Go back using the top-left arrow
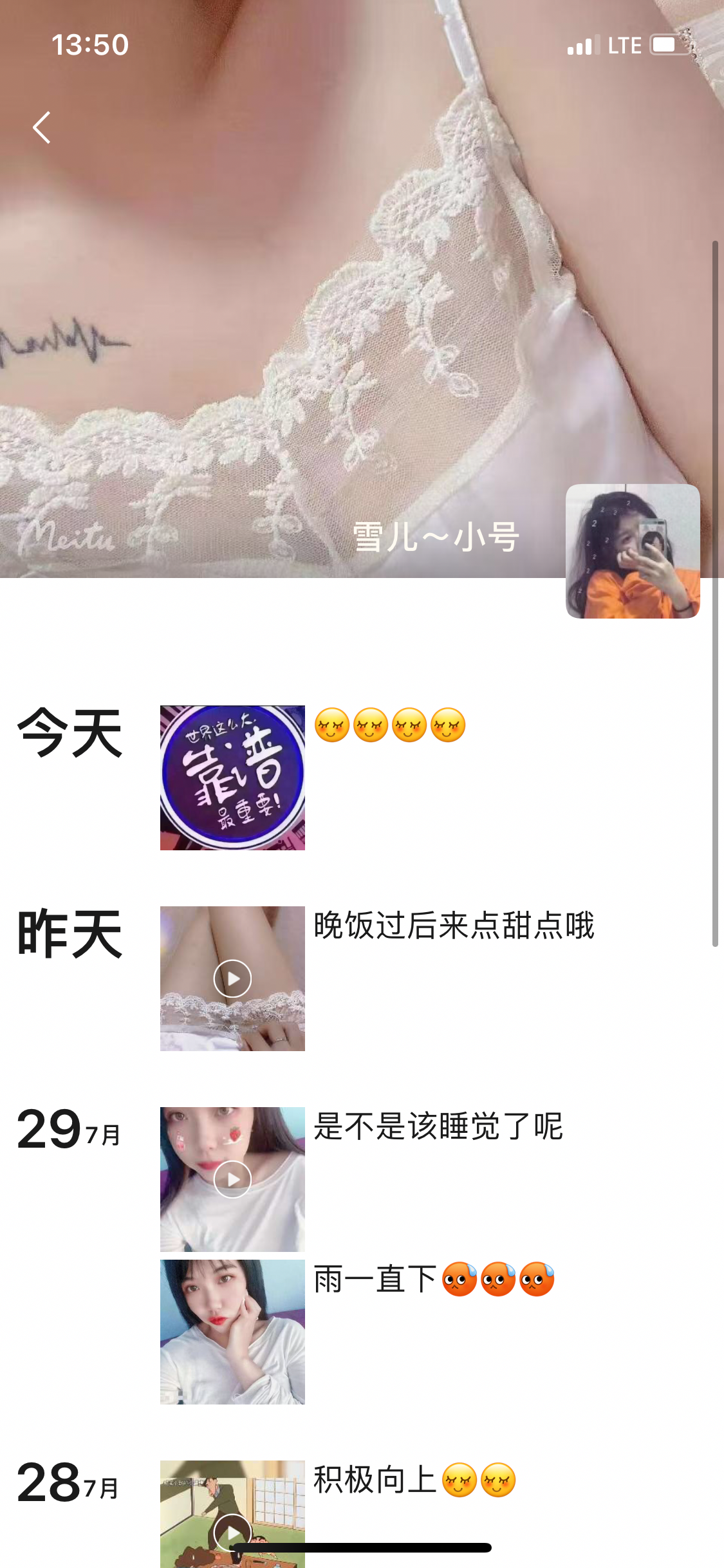Viewport: 724px width, 1568px height. [42, 127]
